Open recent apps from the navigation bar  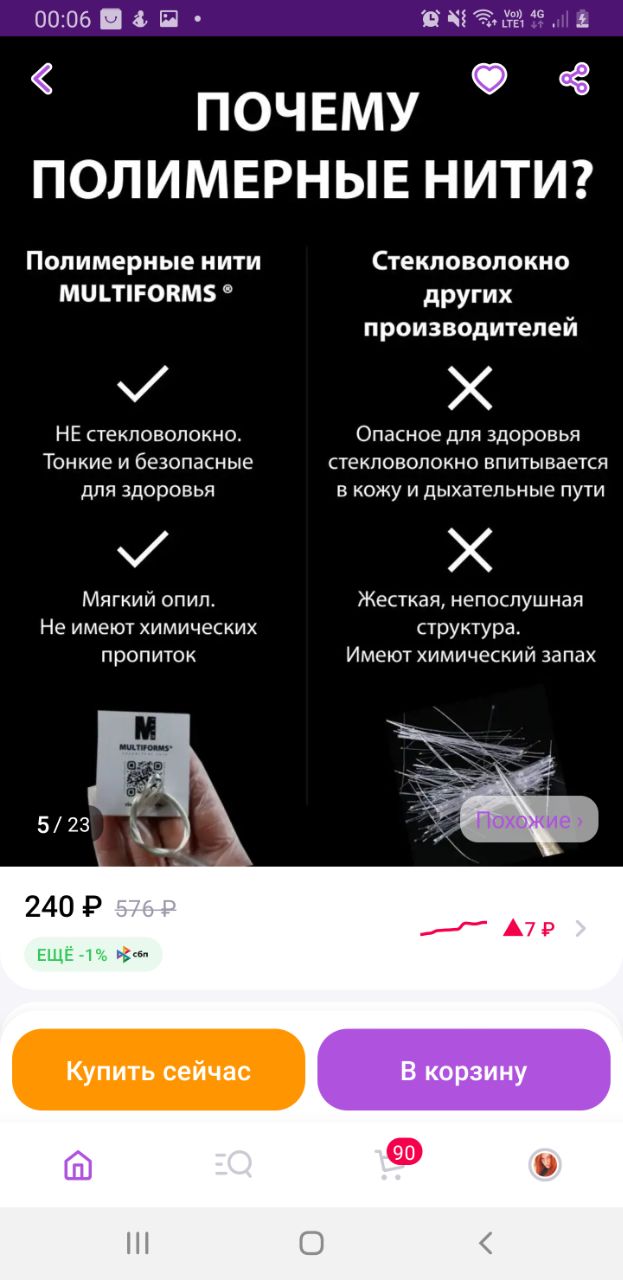[138, 1243]
